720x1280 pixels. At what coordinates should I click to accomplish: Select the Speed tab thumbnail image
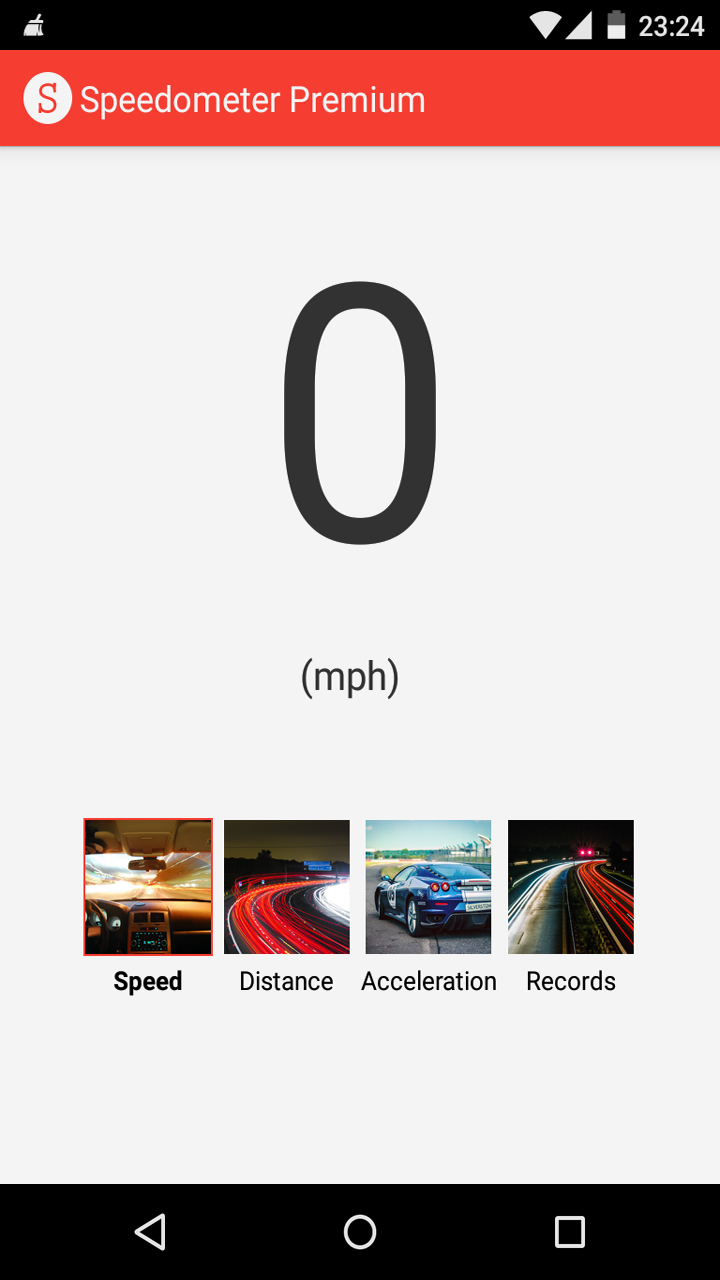(147, 885)
